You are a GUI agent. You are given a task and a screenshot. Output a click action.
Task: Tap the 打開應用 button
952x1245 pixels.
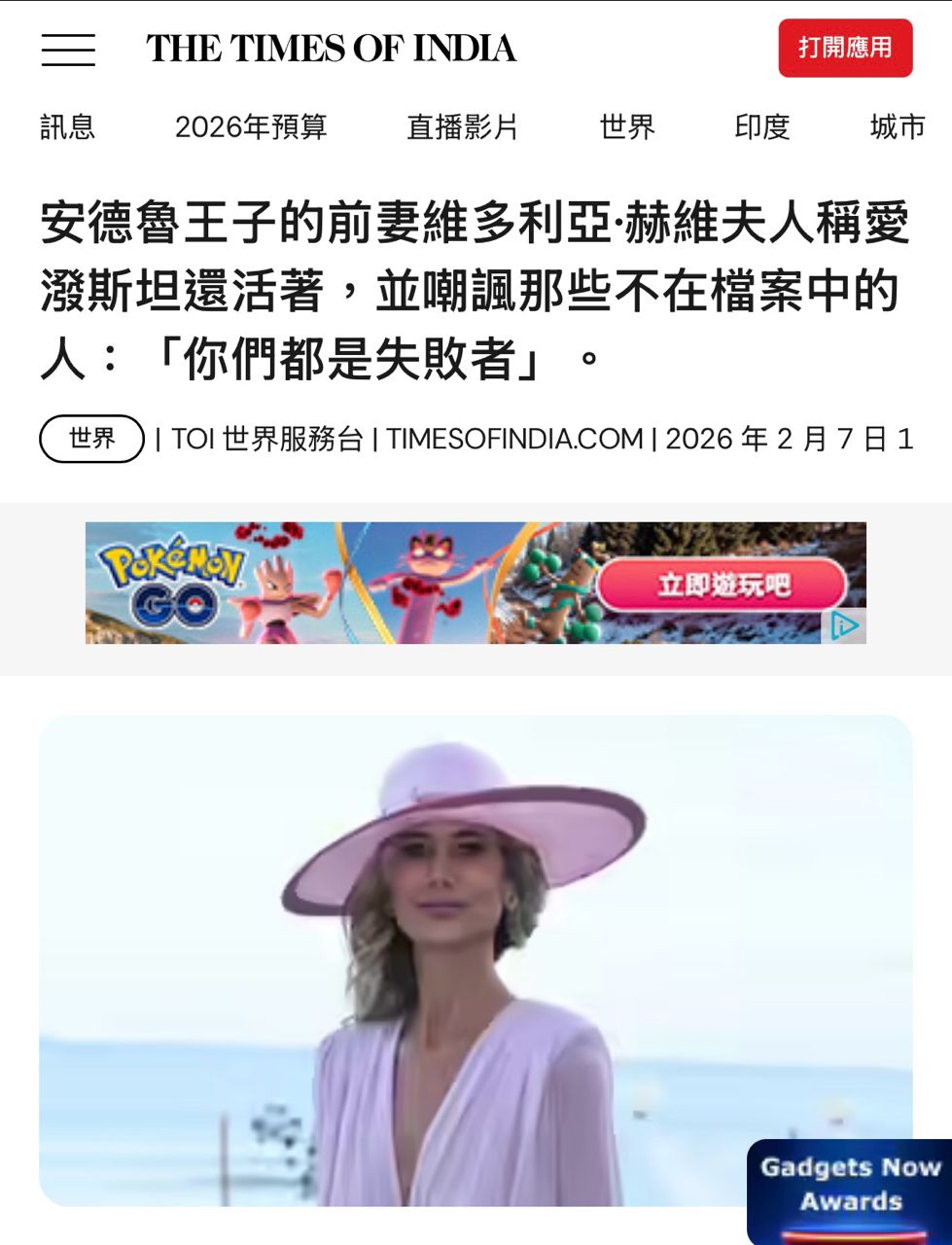click(x=844, y=48)
